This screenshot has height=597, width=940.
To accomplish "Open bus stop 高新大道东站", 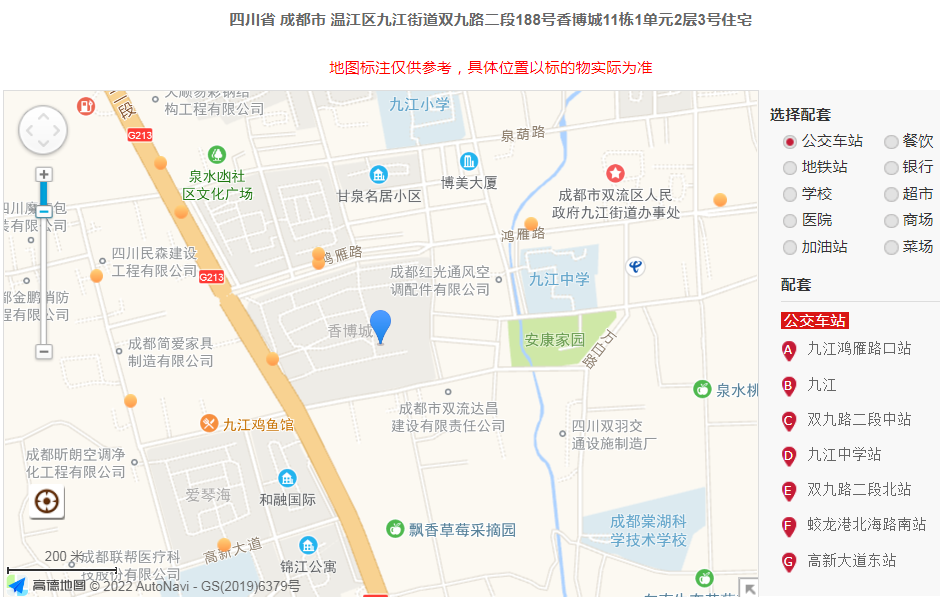I will click(851, 561).
